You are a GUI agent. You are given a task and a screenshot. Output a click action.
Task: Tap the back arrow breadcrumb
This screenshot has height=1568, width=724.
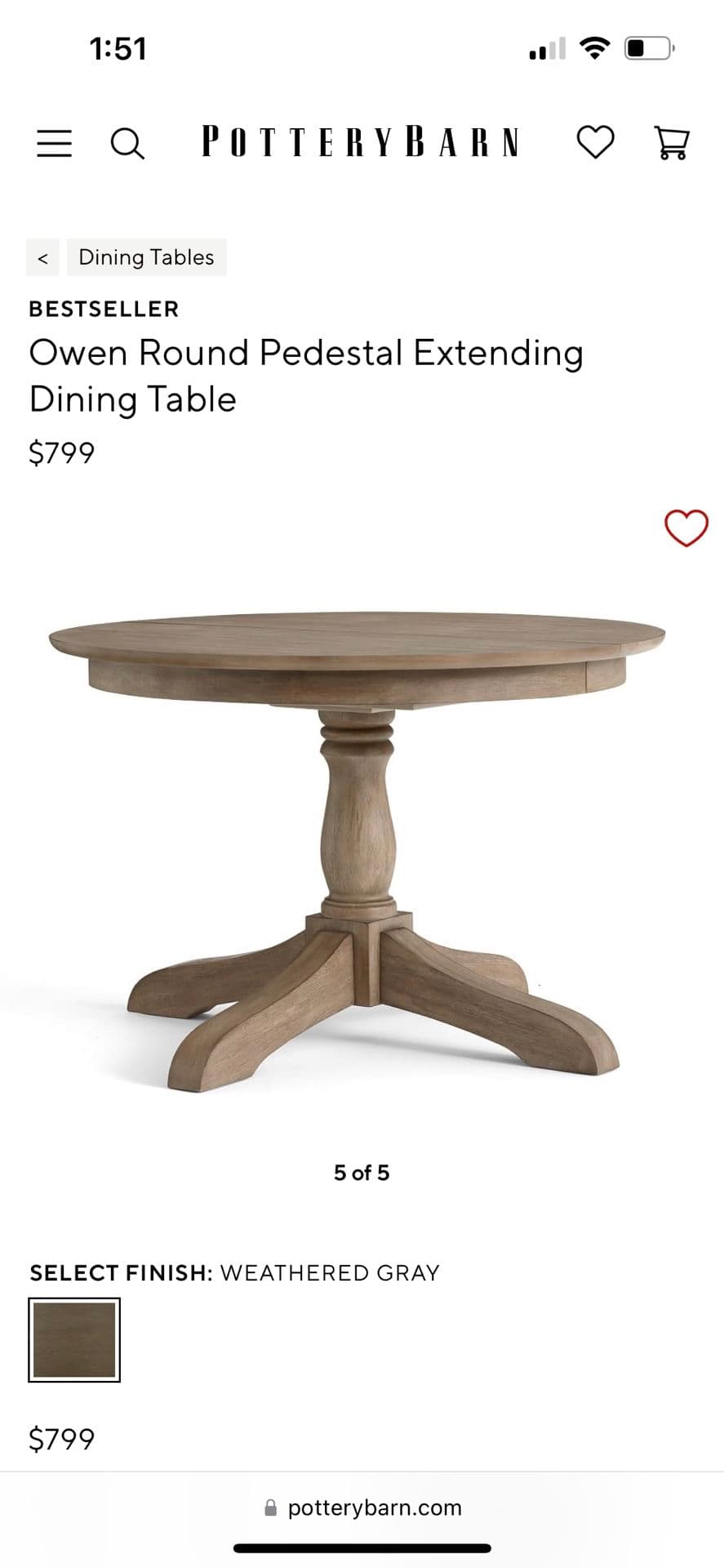[42, 258]
